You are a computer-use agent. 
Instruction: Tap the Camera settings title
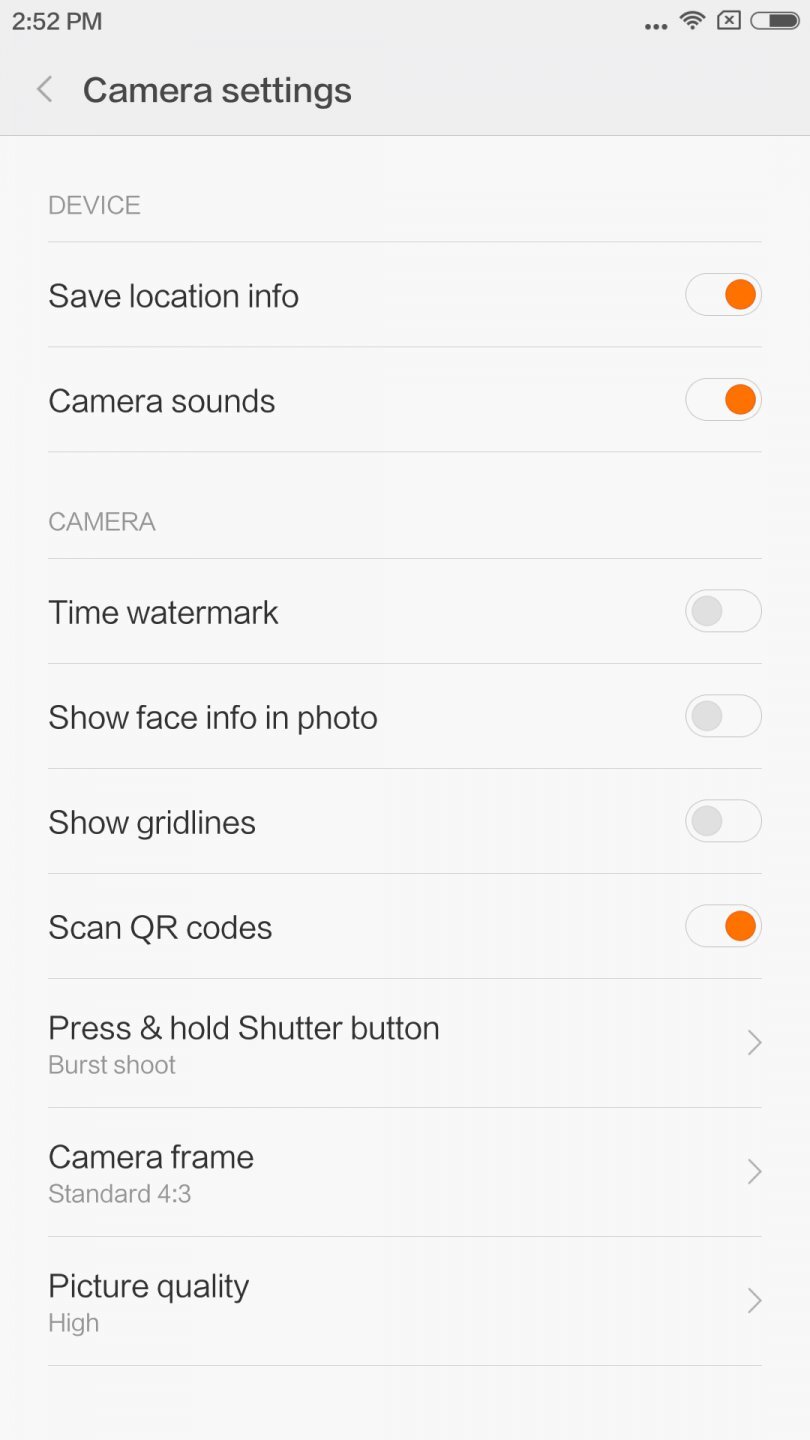coord(217,89)
